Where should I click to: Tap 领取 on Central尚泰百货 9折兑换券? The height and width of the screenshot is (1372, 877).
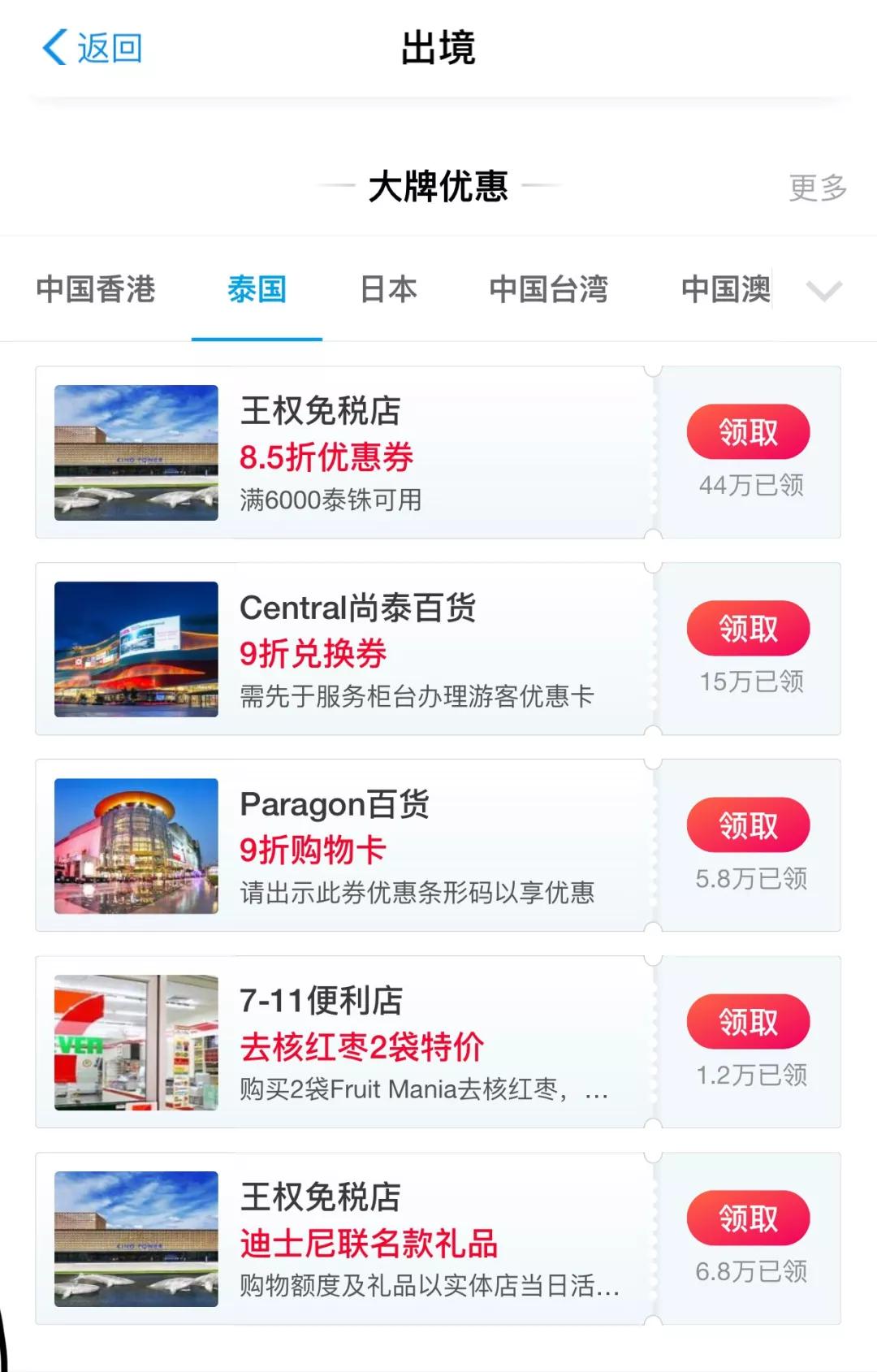tap(747, 628)
